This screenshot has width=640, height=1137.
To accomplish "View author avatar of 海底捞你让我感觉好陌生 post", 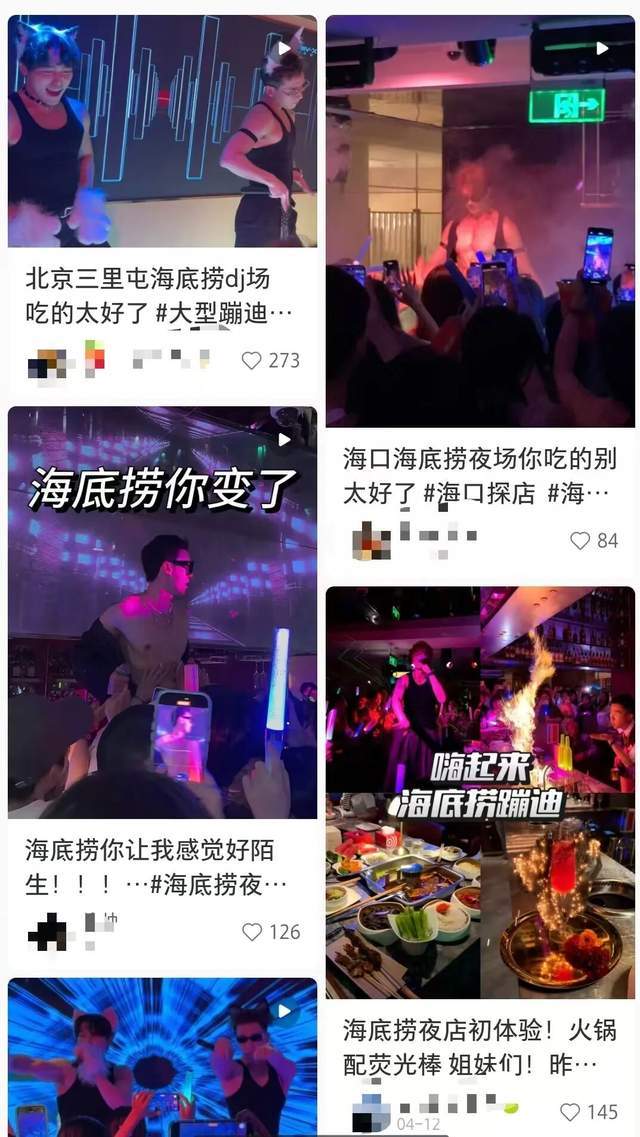I will pyautogui.click(x=47, y=932).
